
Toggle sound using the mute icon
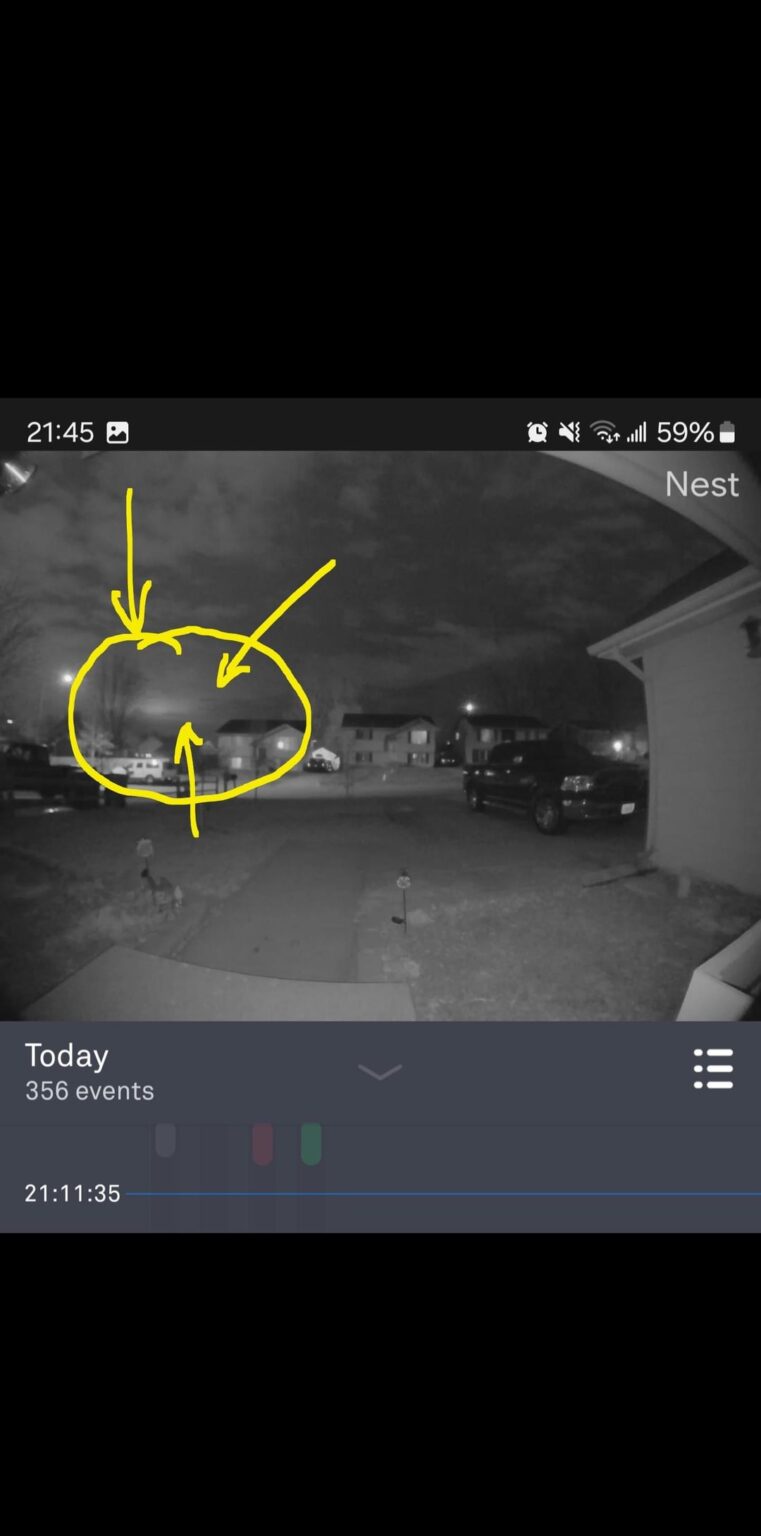point(568,432)
